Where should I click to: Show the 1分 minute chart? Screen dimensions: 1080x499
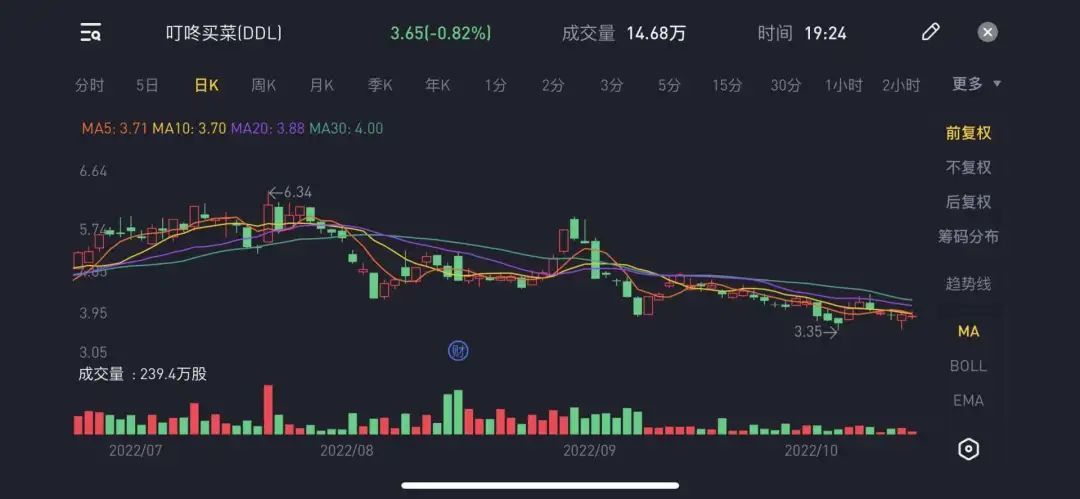pyautogui.click(x=495, y=85)
